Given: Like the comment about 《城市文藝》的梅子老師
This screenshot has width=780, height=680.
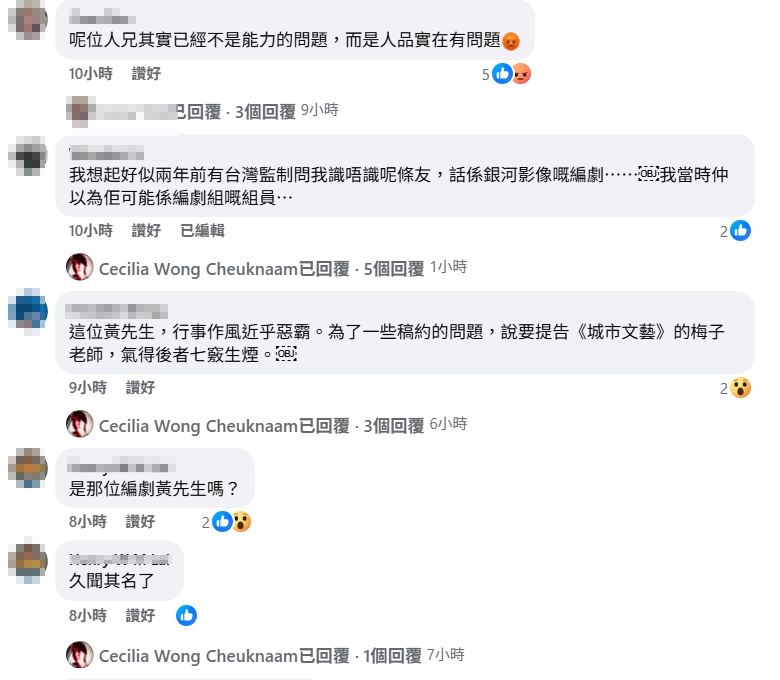Looking at the screenshot, I should pos(140,387).
